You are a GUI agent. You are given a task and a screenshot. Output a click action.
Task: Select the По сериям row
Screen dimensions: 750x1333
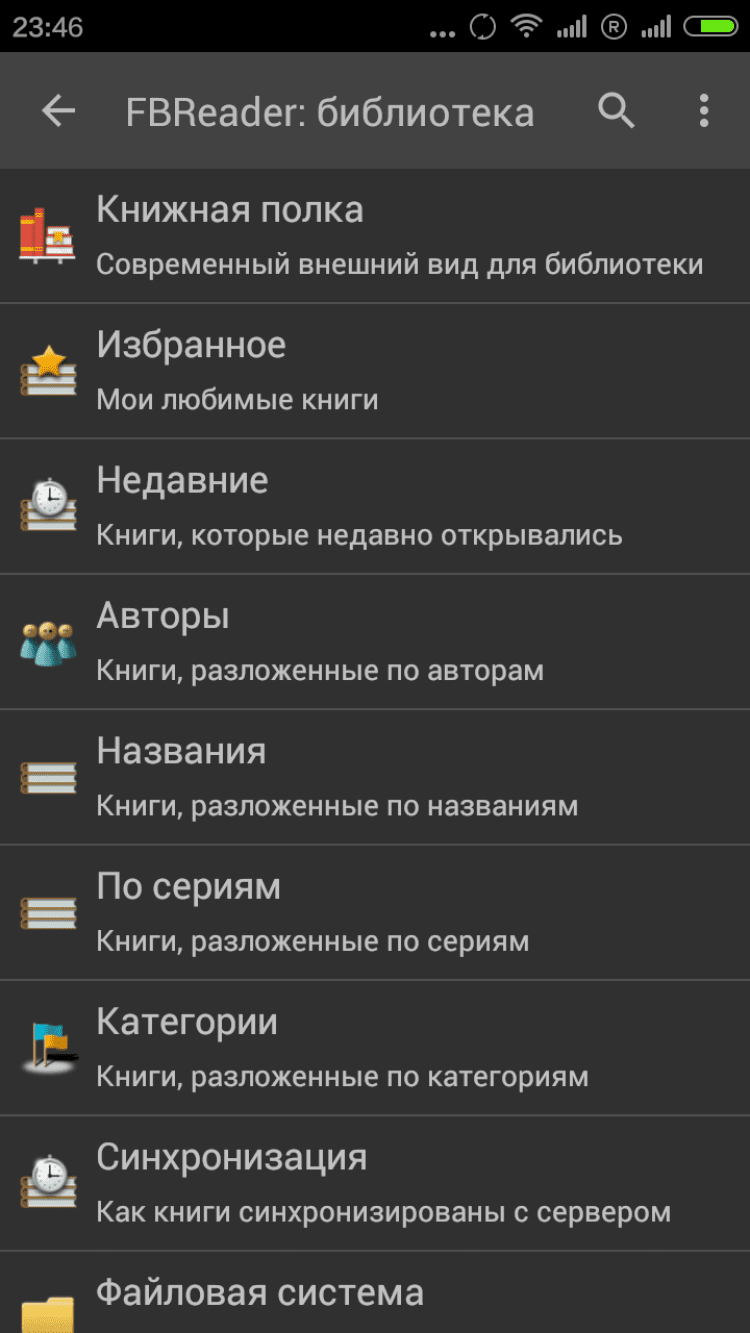tap(375, 913)
